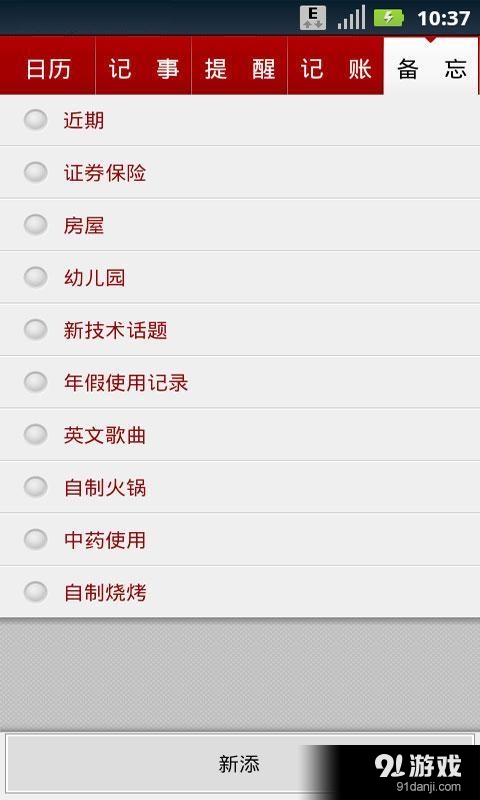This screenshot has height=800, width=480.
Task: Switch to the 日历 tab
Action: click(x=47, y=65)
